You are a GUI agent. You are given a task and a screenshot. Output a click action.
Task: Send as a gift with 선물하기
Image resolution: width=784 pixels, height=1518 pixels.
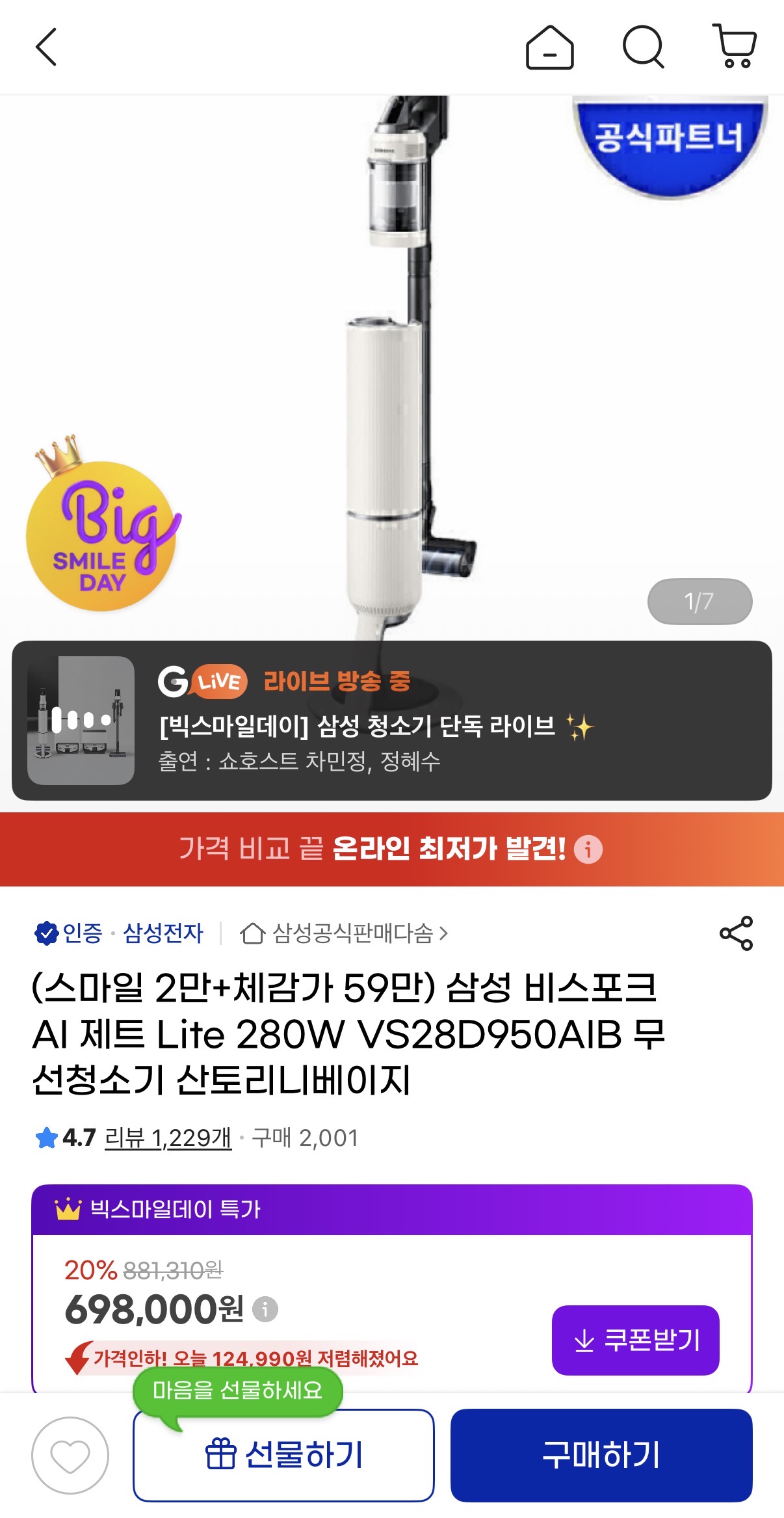pyautogui.click(x=283, y=1456)
